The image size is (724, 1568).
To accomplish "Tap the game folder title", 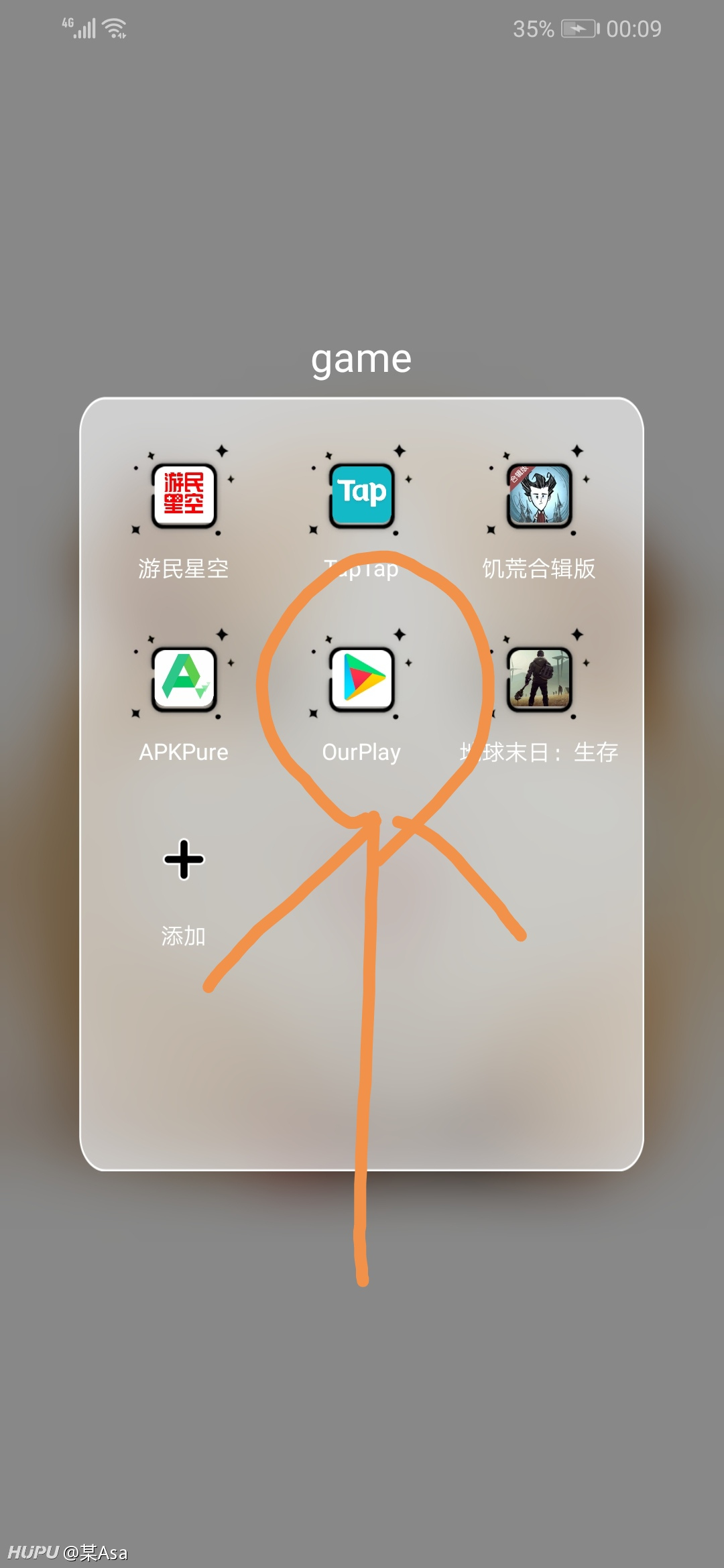I will pos(361,361).
